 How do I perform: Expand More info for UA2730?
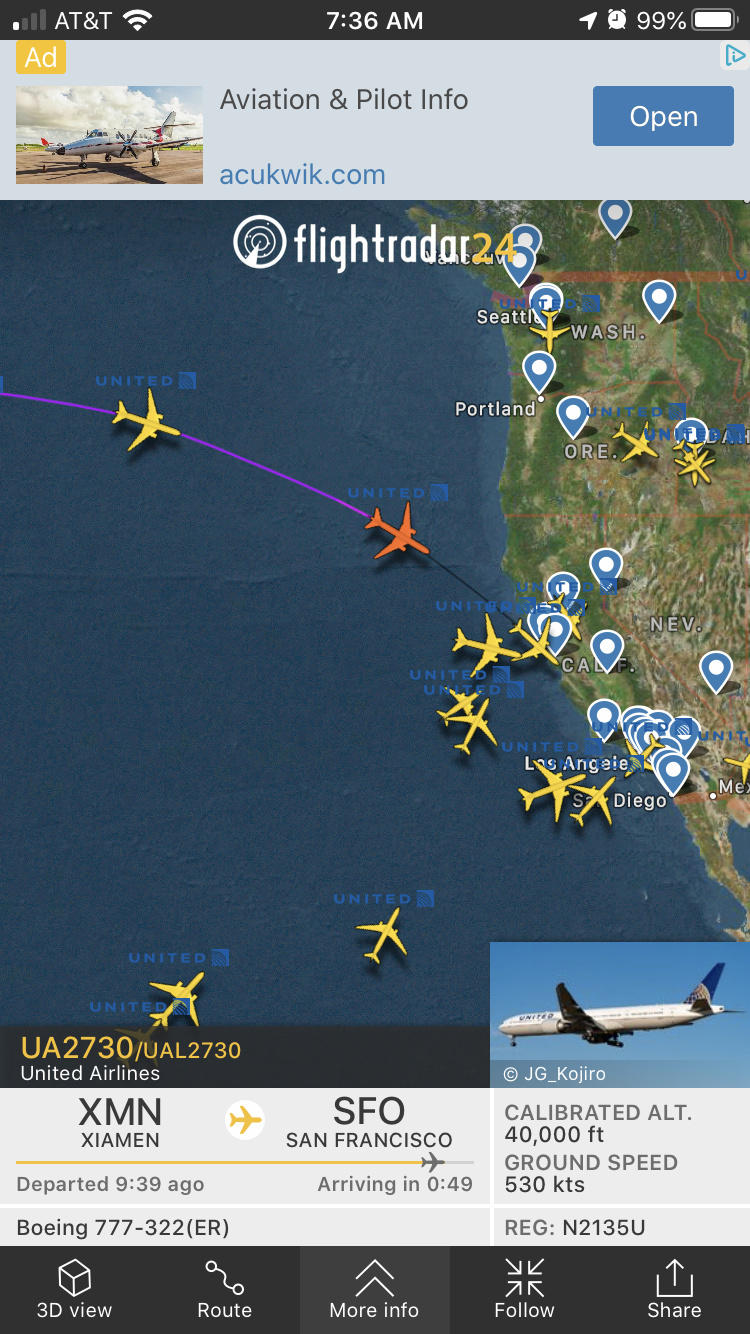pos(374,1289)
